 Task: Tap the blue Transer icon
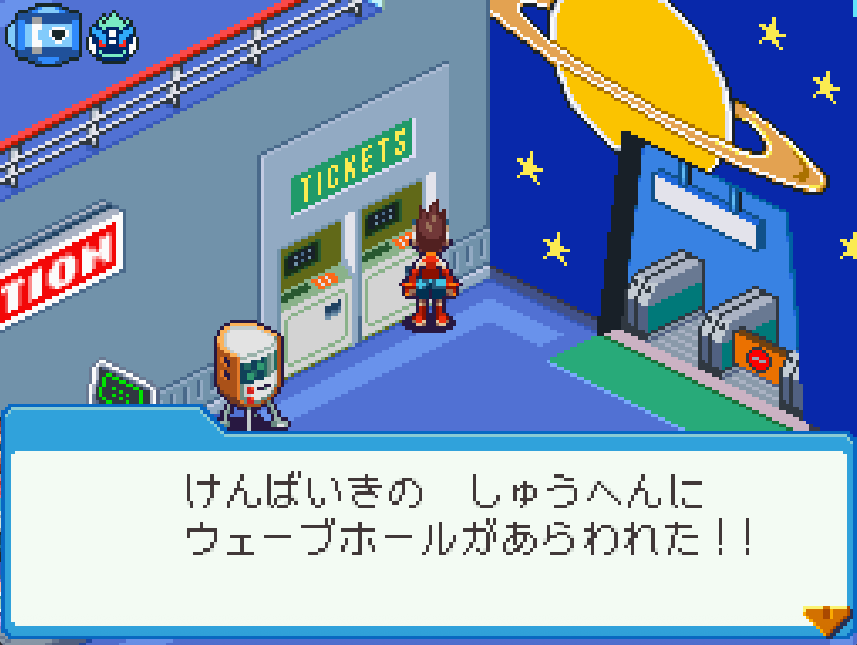click(x=42, y=34)
